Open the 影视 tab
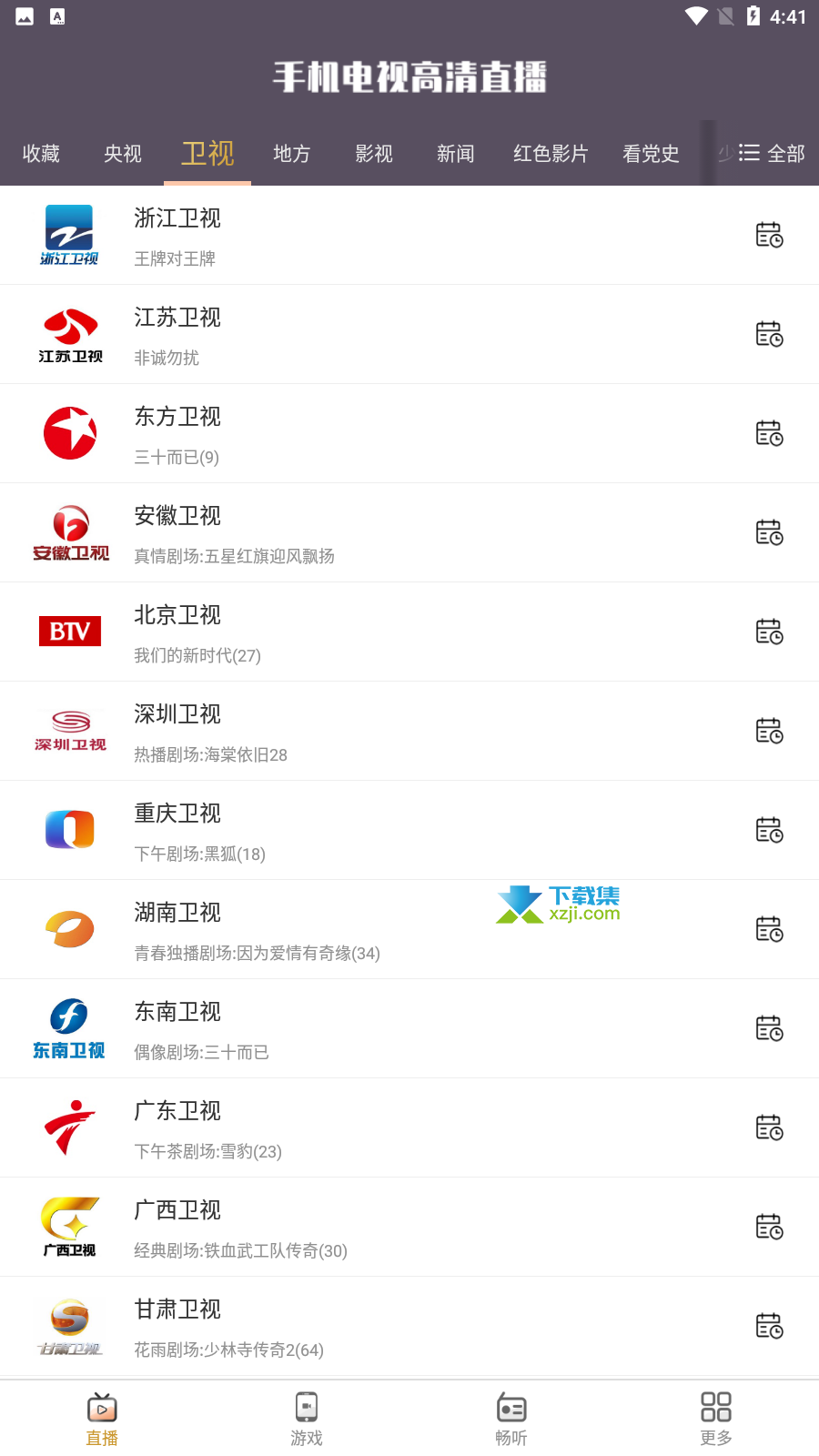 point(374,154)
